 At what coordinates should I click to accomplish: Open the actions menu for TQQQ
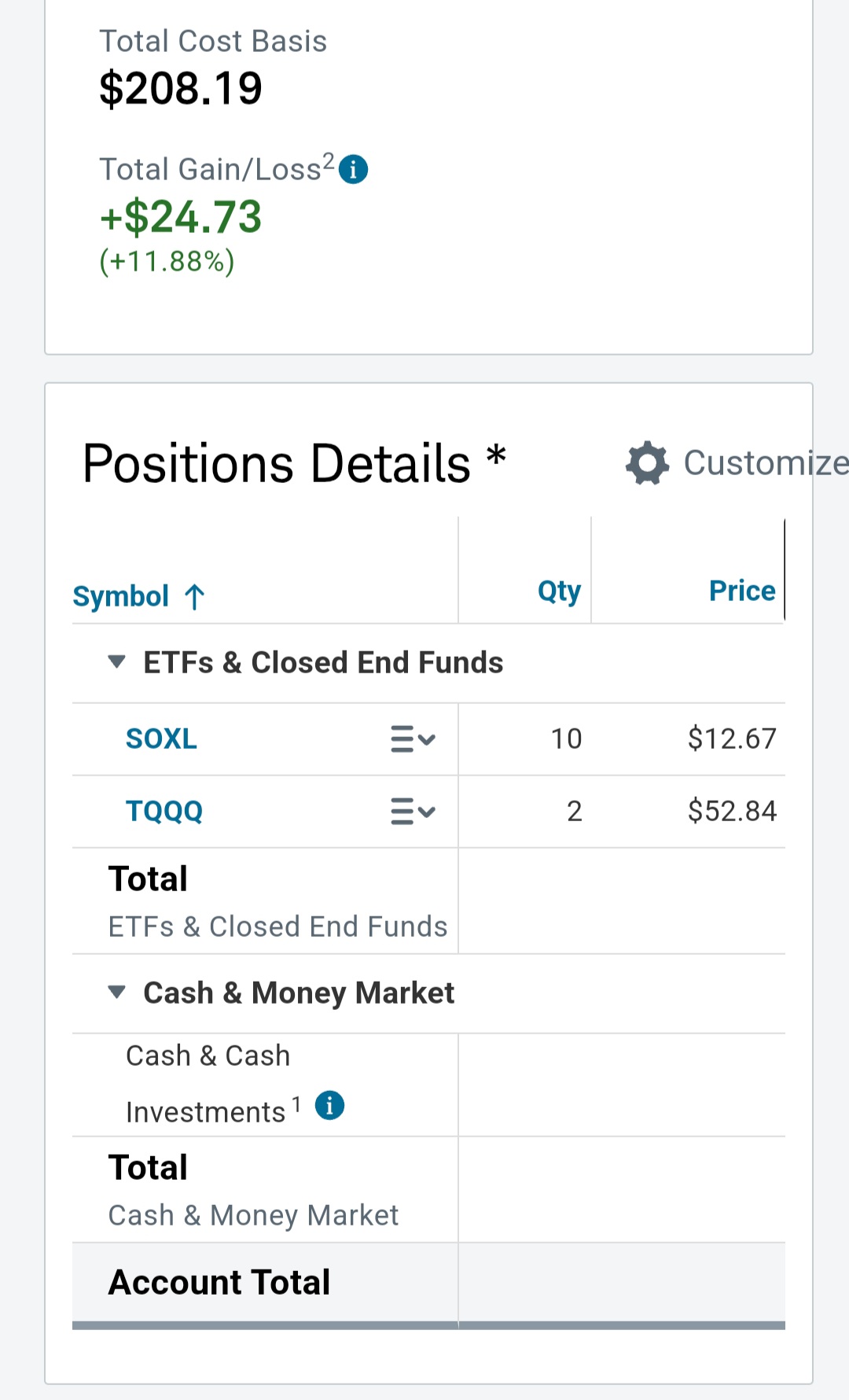413,811
